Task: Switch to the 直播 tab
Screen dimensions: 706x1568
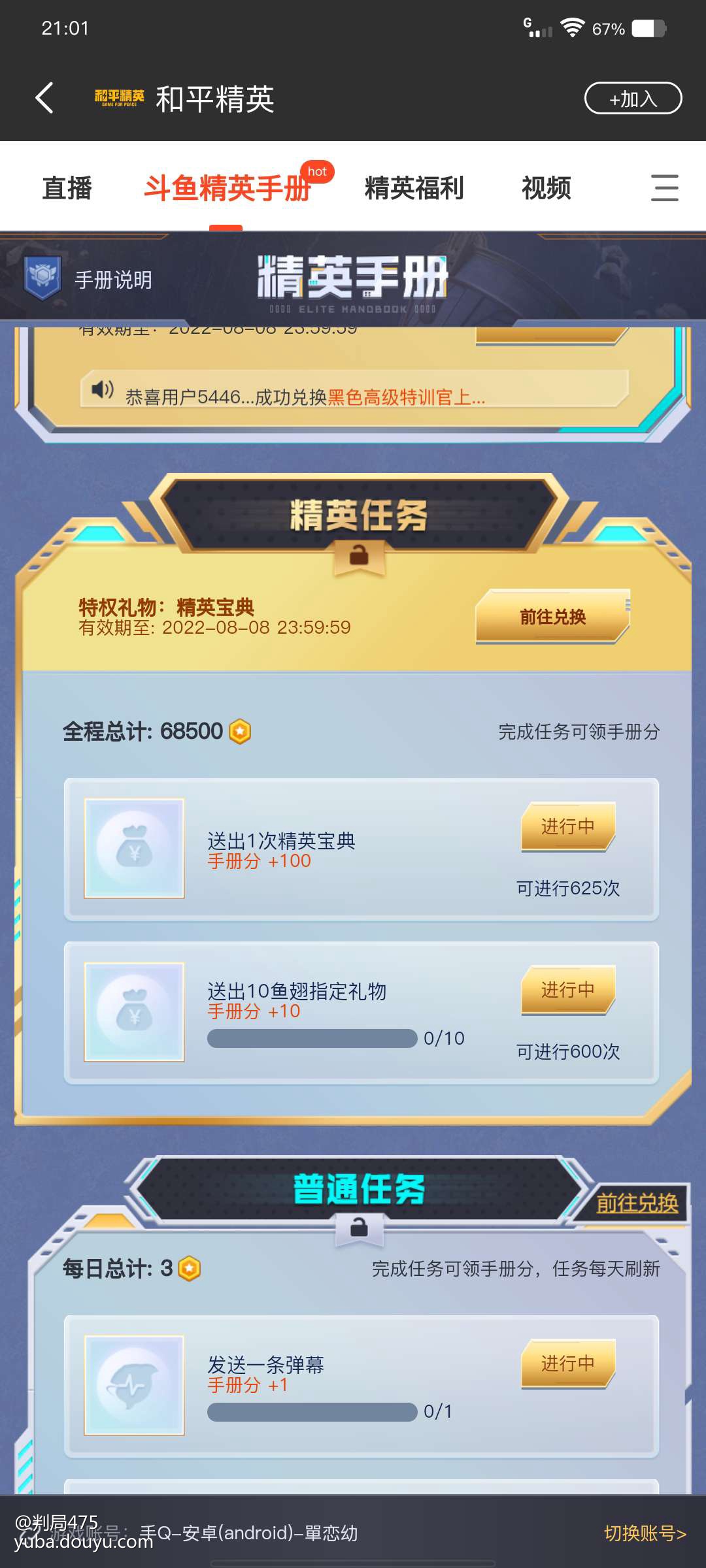Action: pos(67,188)
